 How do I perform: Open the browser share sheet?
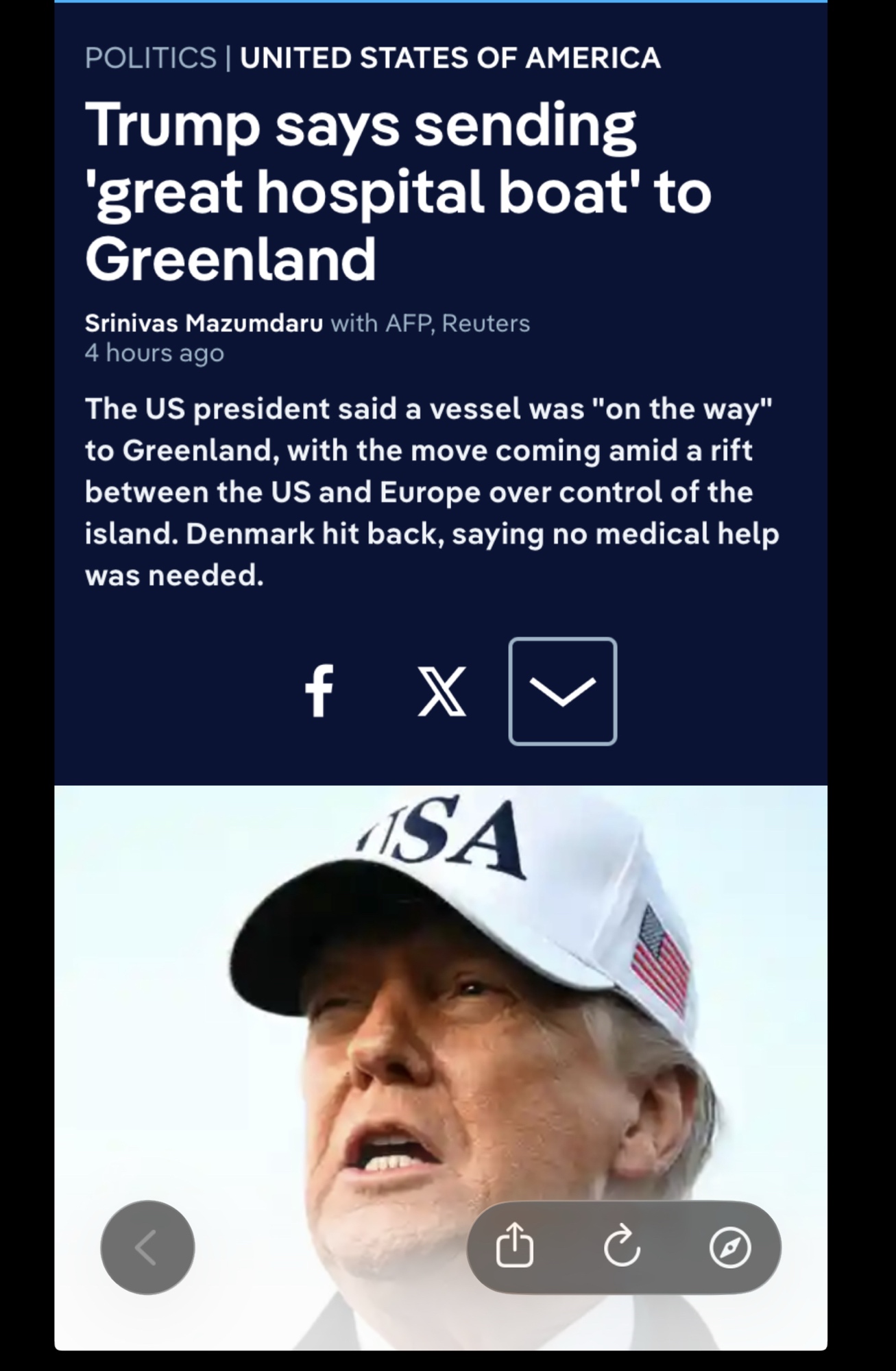click(x=515, y=1246)
